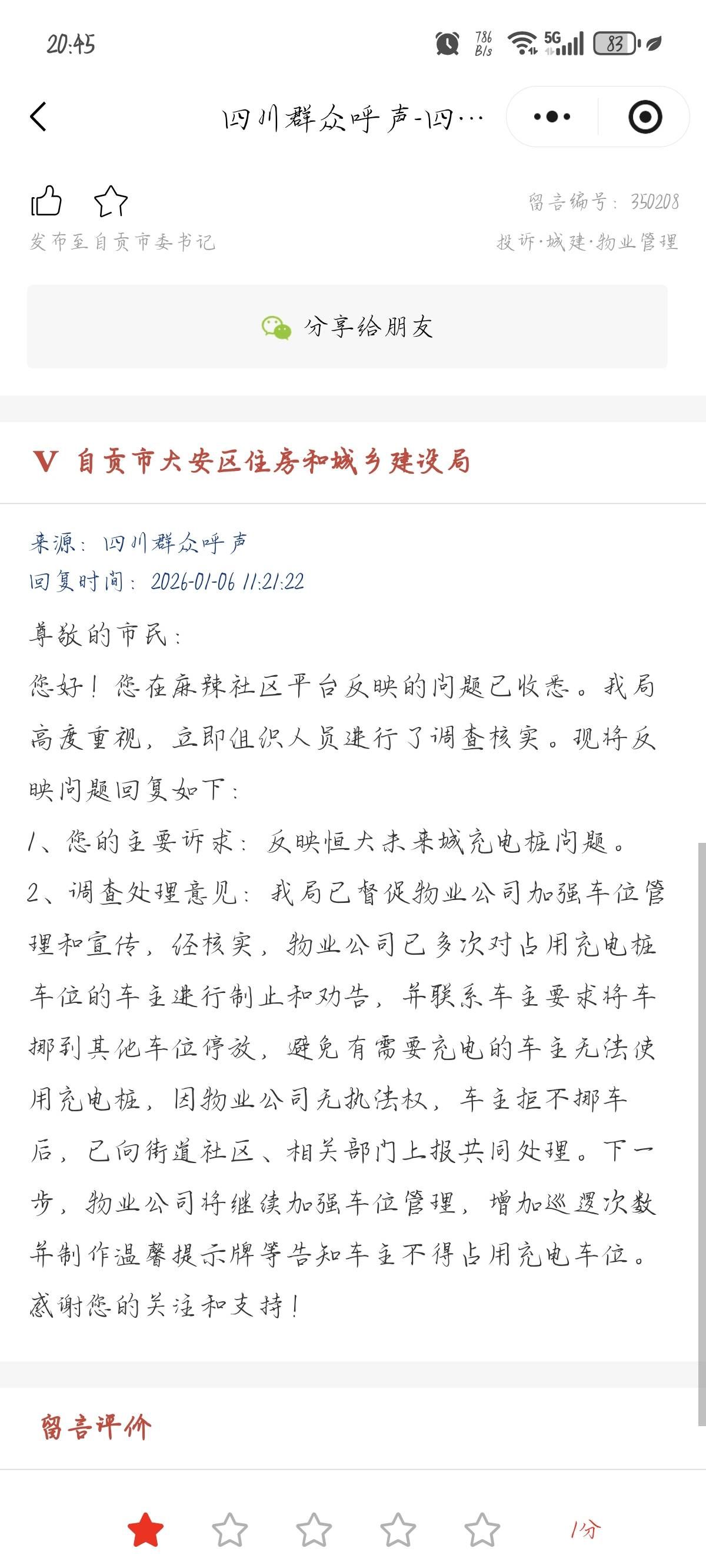Rate the reply three stars
Screen dimensions: 706x1568
[x=314, y=1529]
